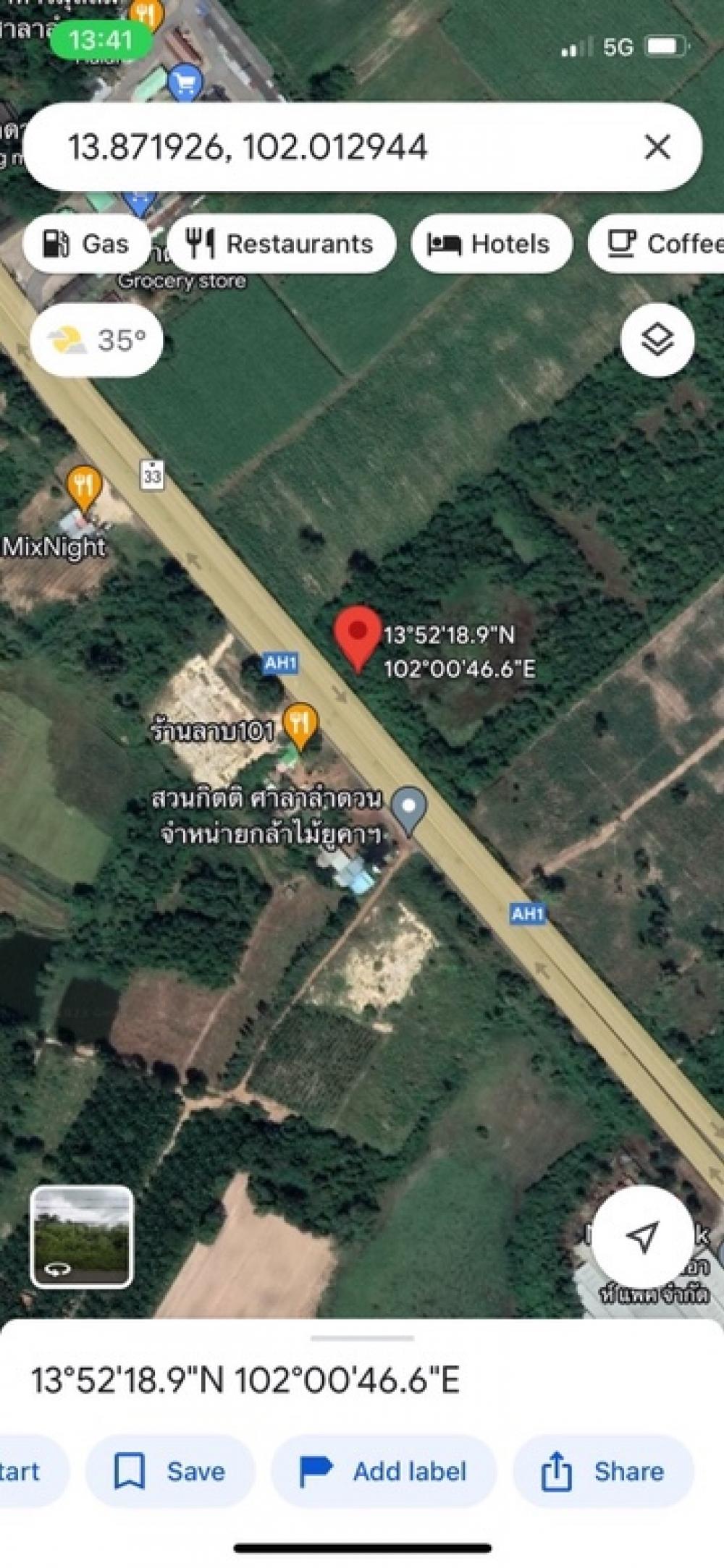Open the map layers button

point(657,339)
